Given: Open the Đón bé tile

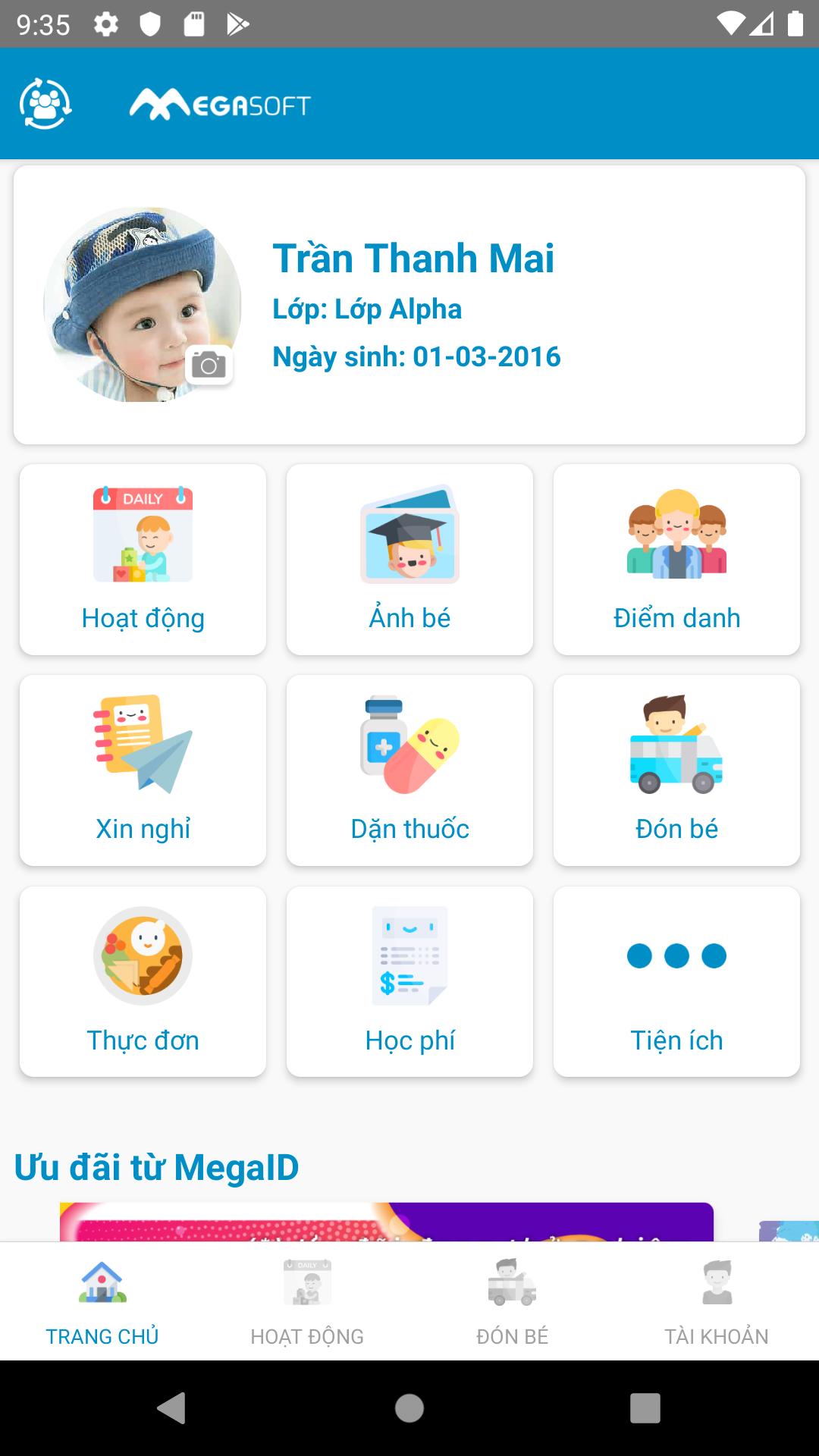Looking at the screenshot, I should (676, 770).
